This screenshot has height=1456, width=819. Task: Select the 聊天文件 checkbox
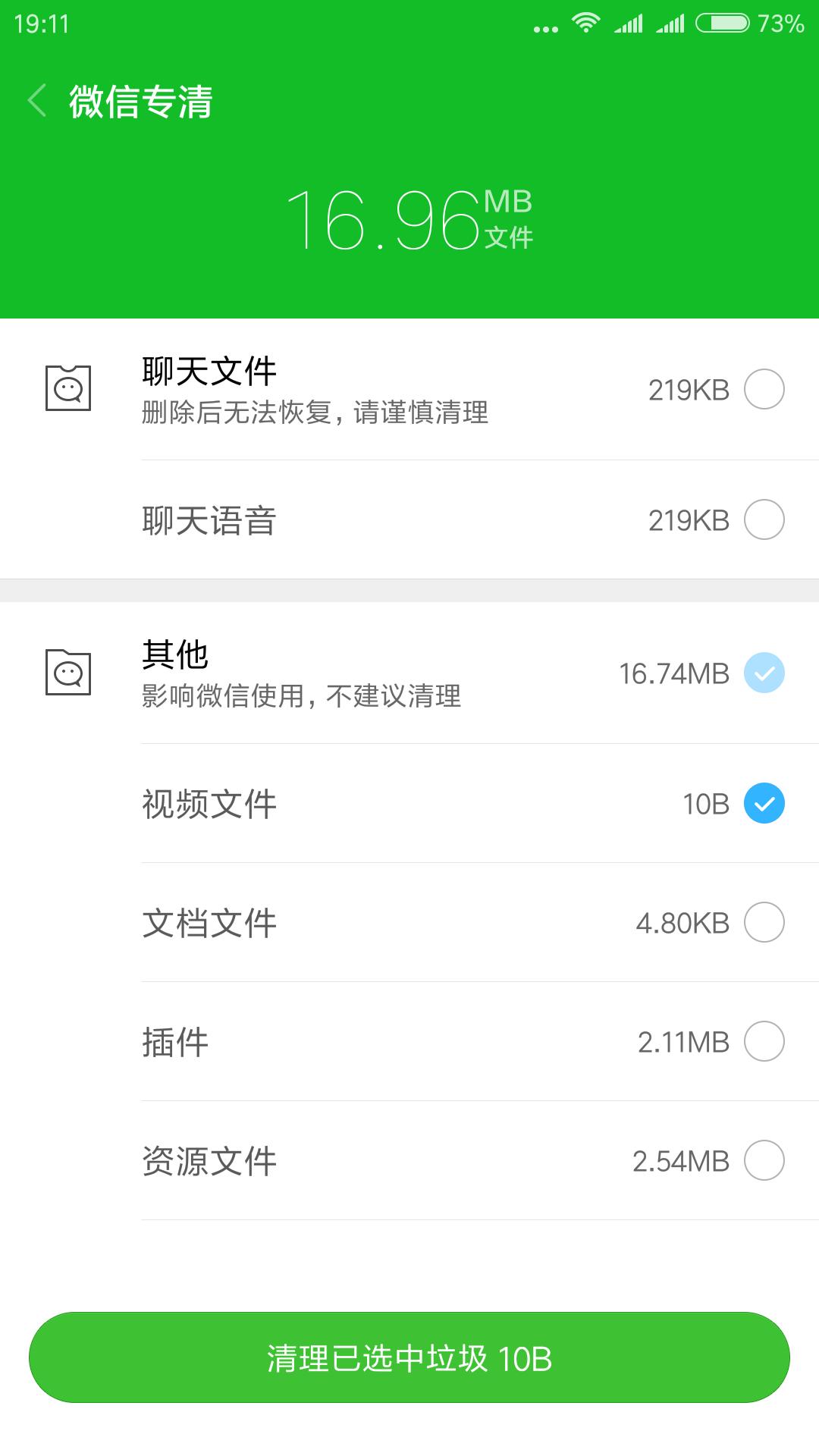[x=766, y=389]
